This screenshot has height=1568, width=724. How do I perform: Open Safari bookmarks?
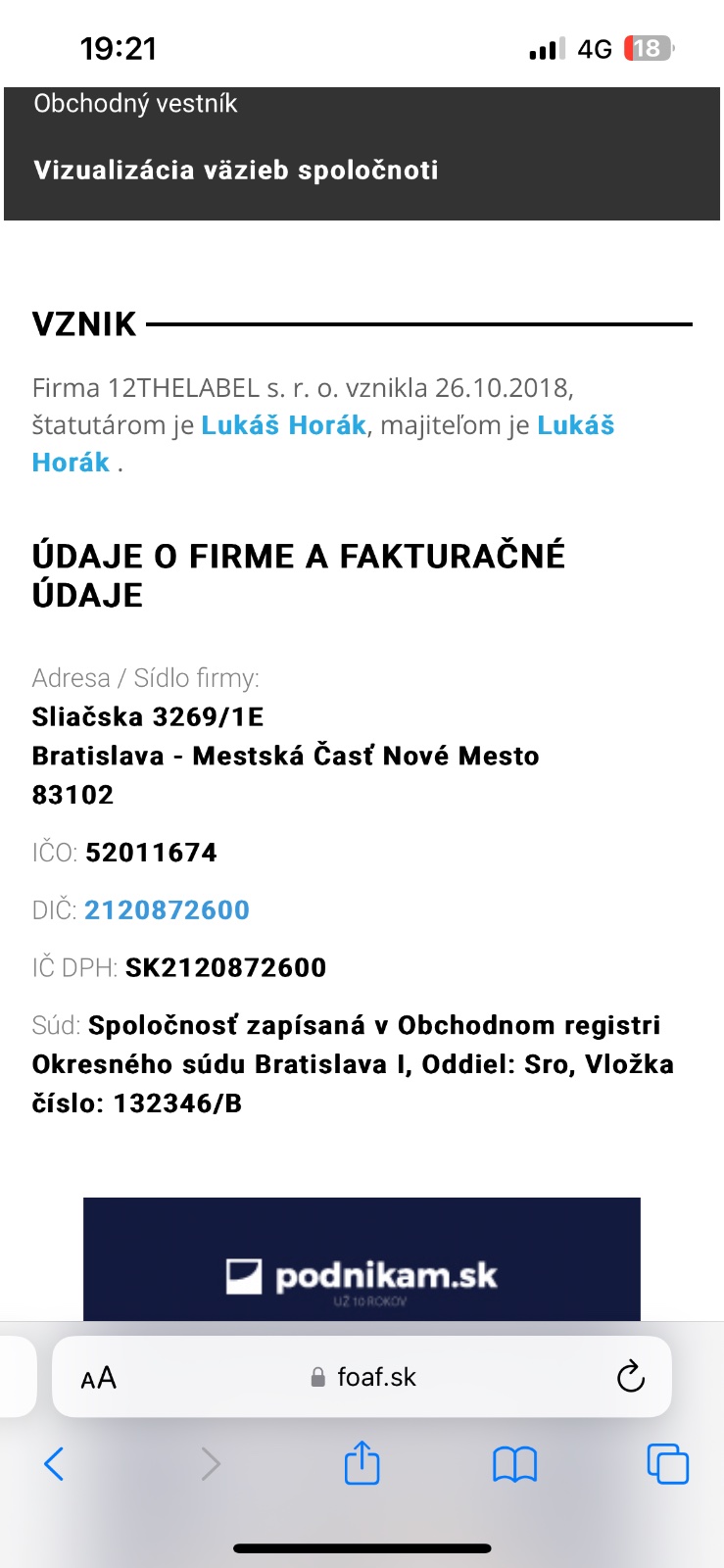(514, 1464)
